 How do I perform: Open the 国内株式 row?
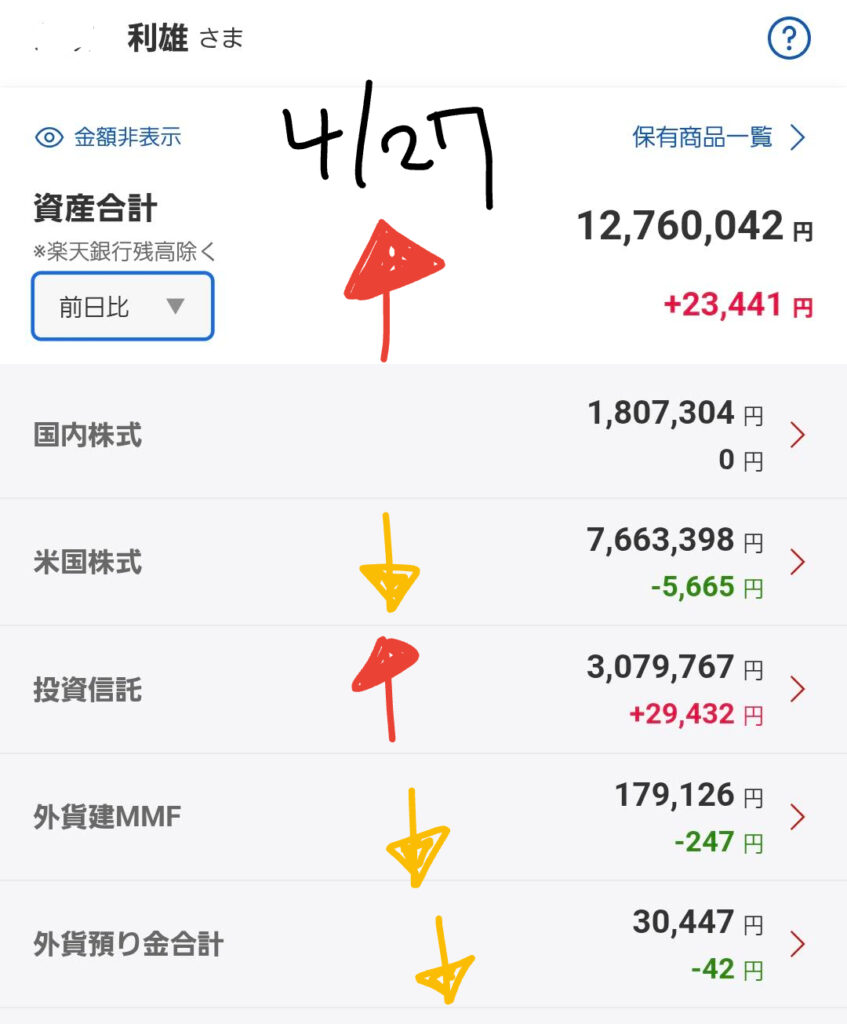coord(423,436)
